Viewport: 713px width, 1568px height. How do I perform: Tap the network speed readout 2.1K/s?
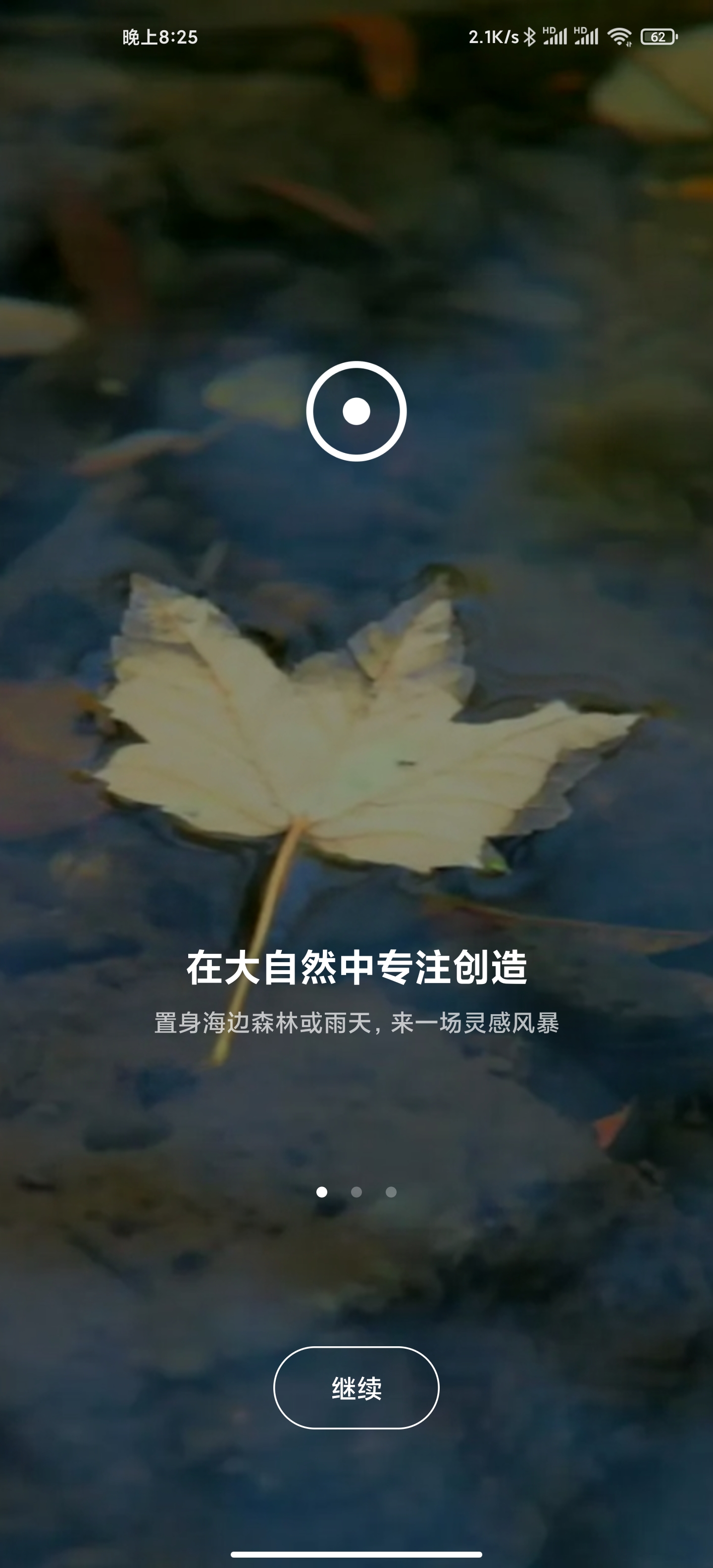click(x=494, y=37)
